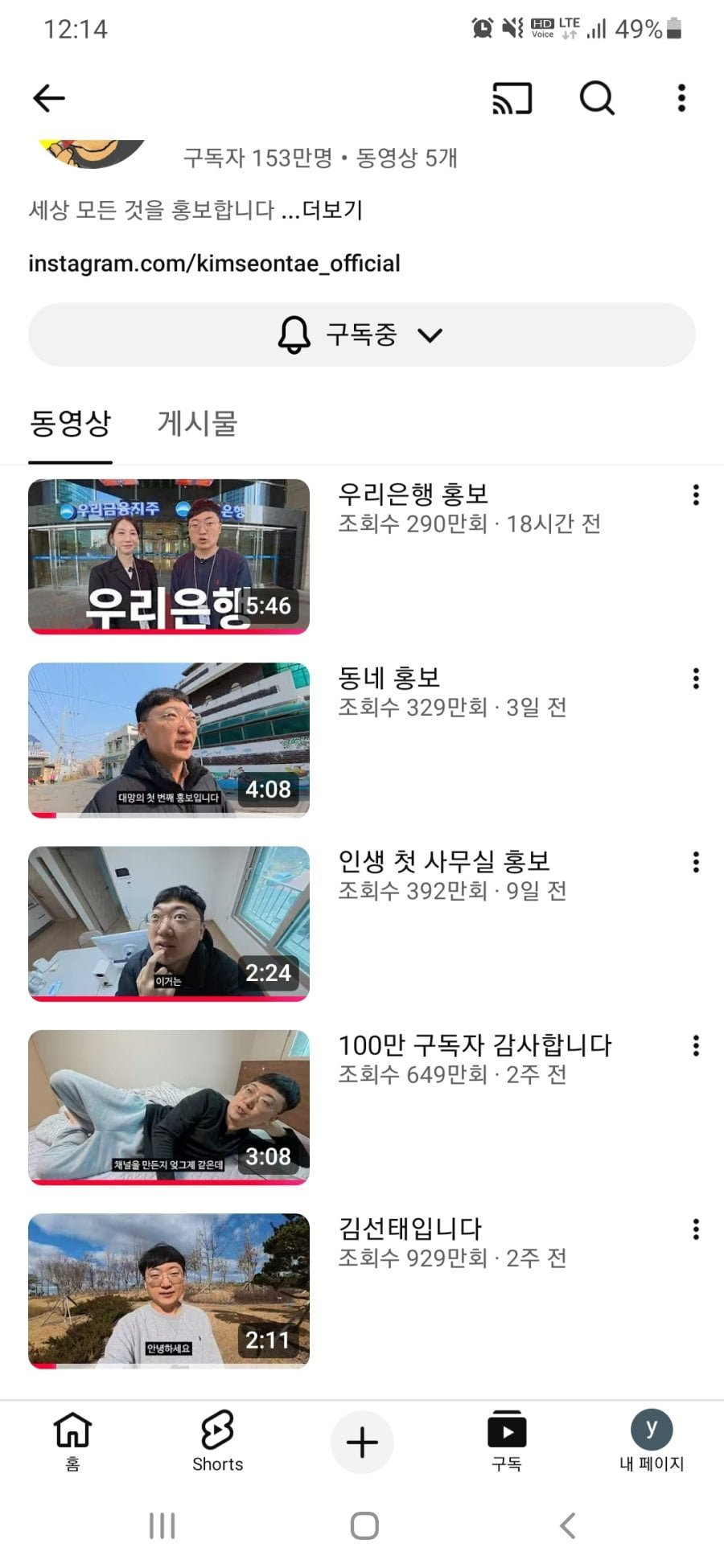Search within this channel
This screenshot has height=1568, width=724.
pyautogui.click(x=597, y=98)
